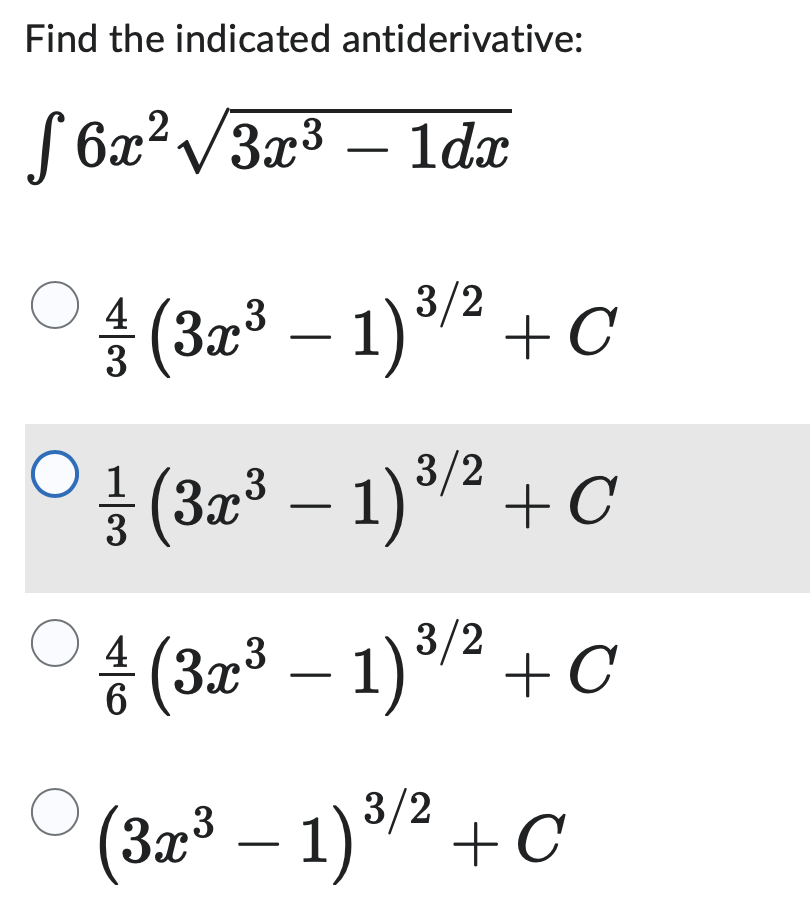Click the fraction 4/3 in the first option

click(118, 335)
